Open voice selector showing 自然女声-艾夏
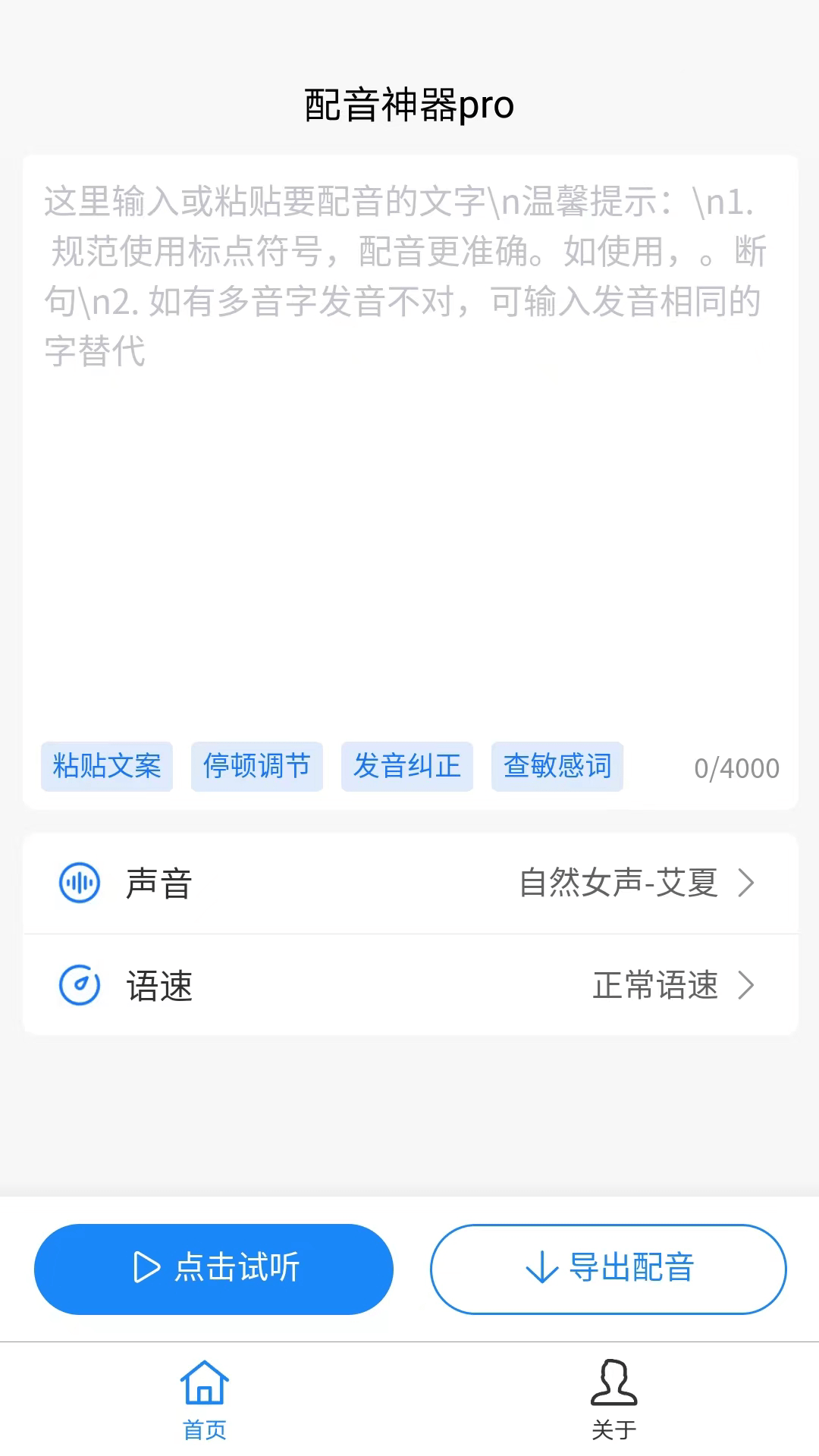The image size is (819, 1456). click(619, 882)
